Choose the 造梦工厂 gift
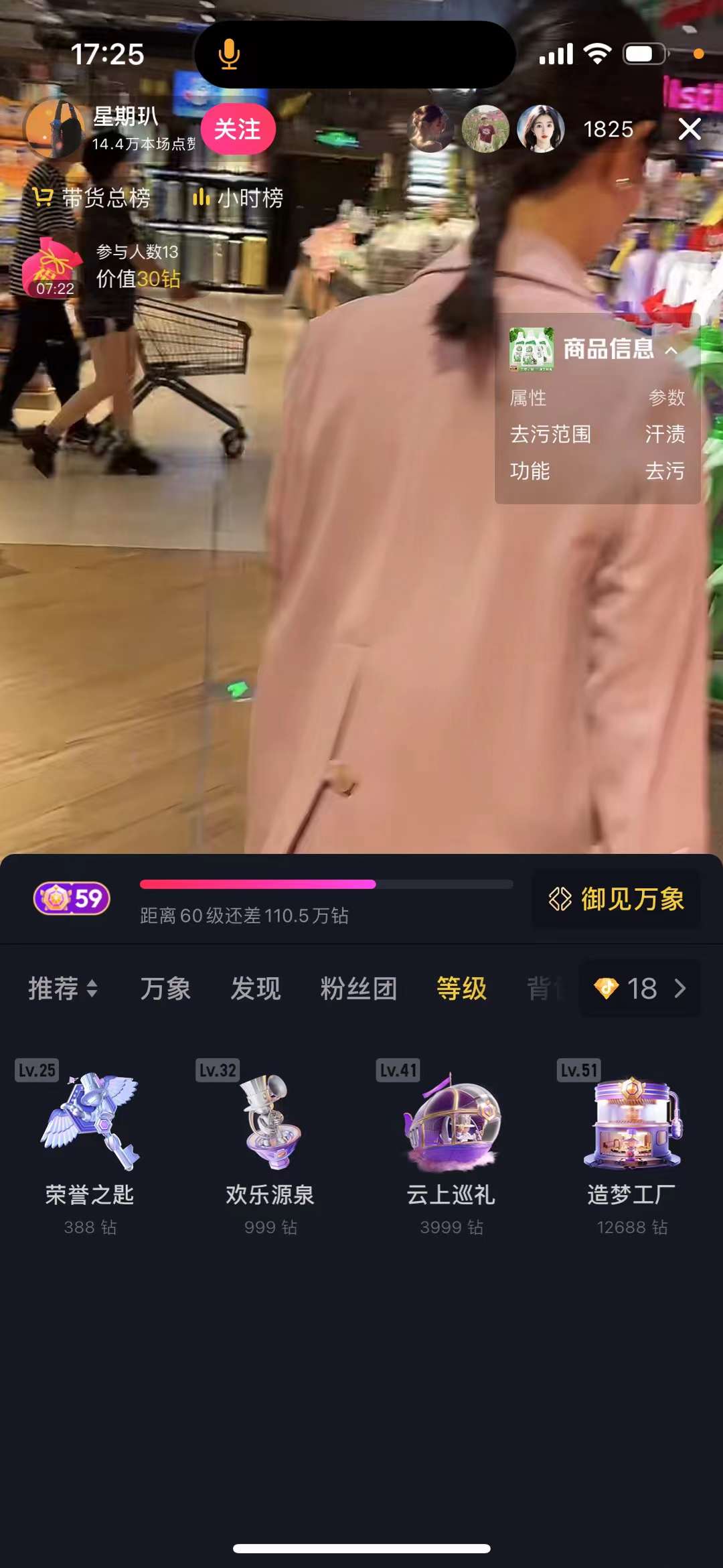 tap(632, 1145)
